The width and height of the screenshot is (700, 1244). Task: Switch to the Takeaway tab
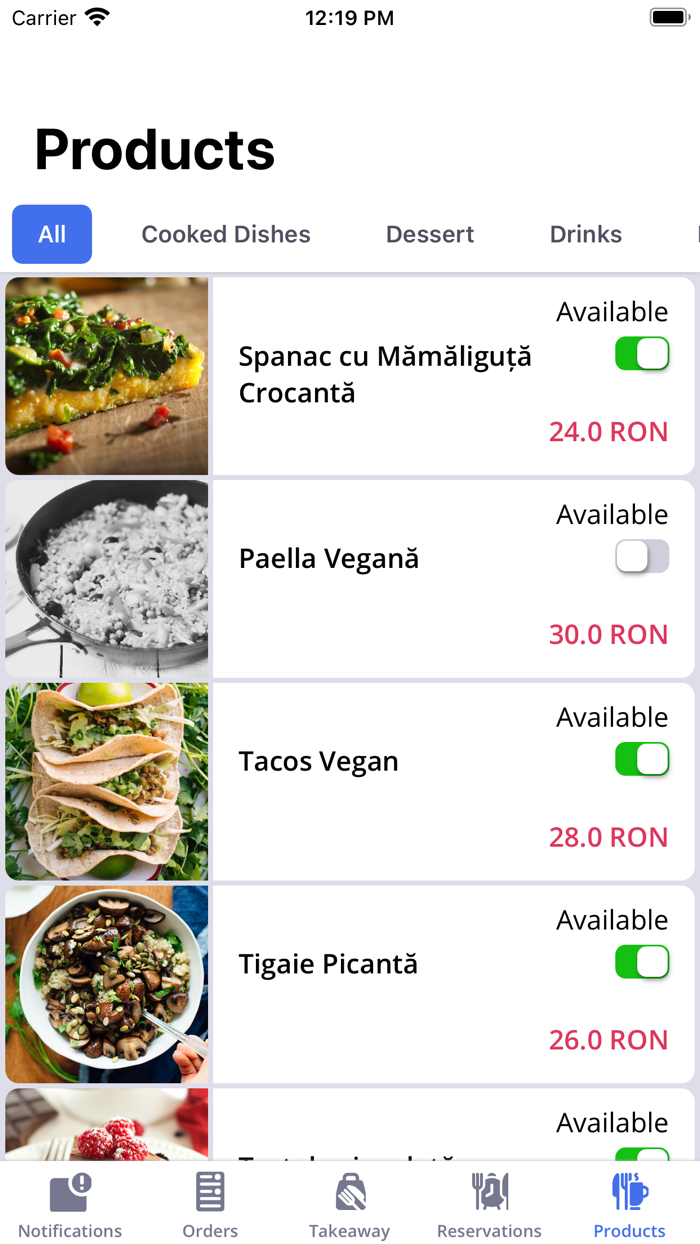(x=349, y=1205)
